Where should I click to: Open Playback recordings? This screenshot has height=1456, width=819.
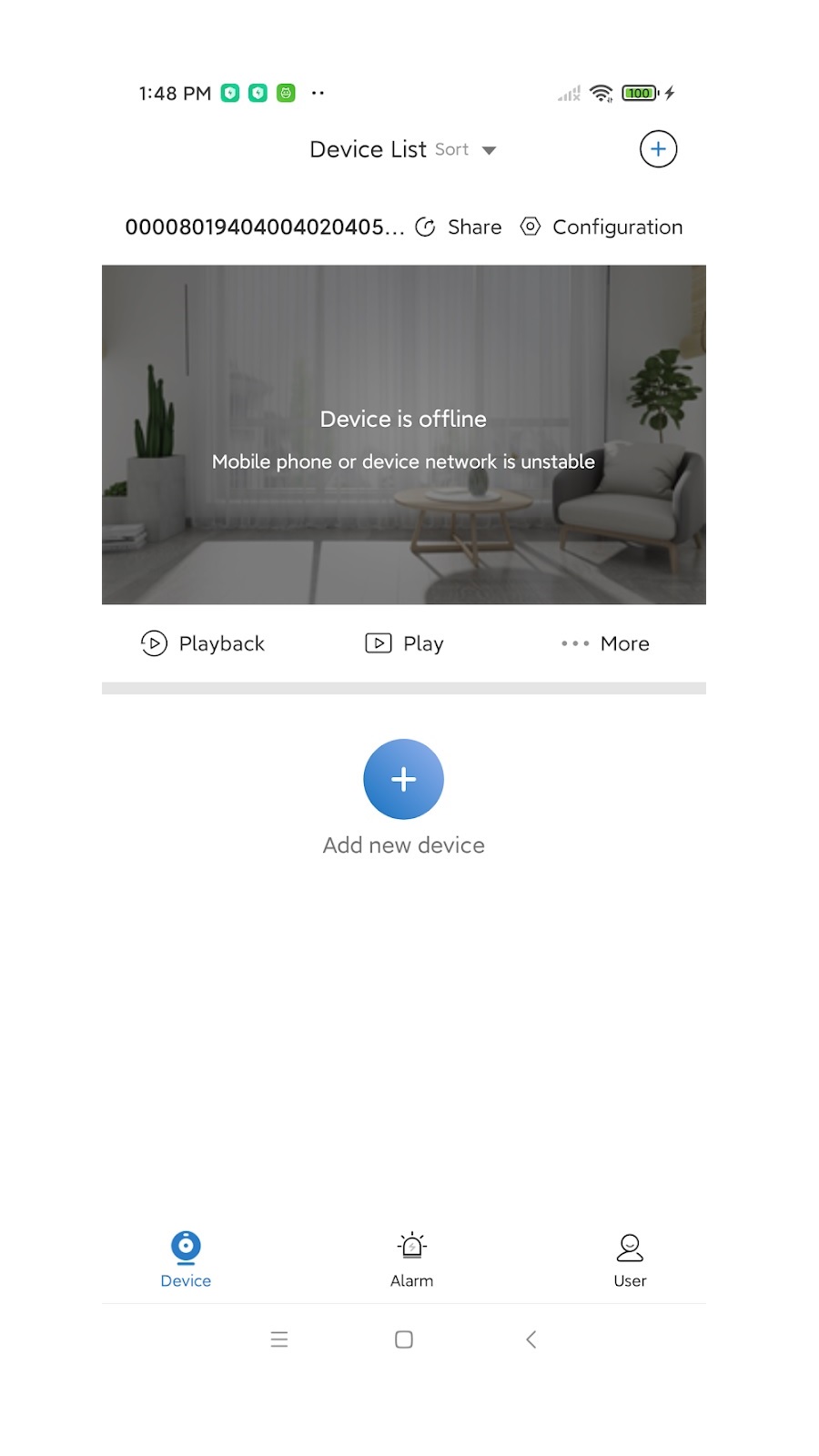tap(203, 643)
